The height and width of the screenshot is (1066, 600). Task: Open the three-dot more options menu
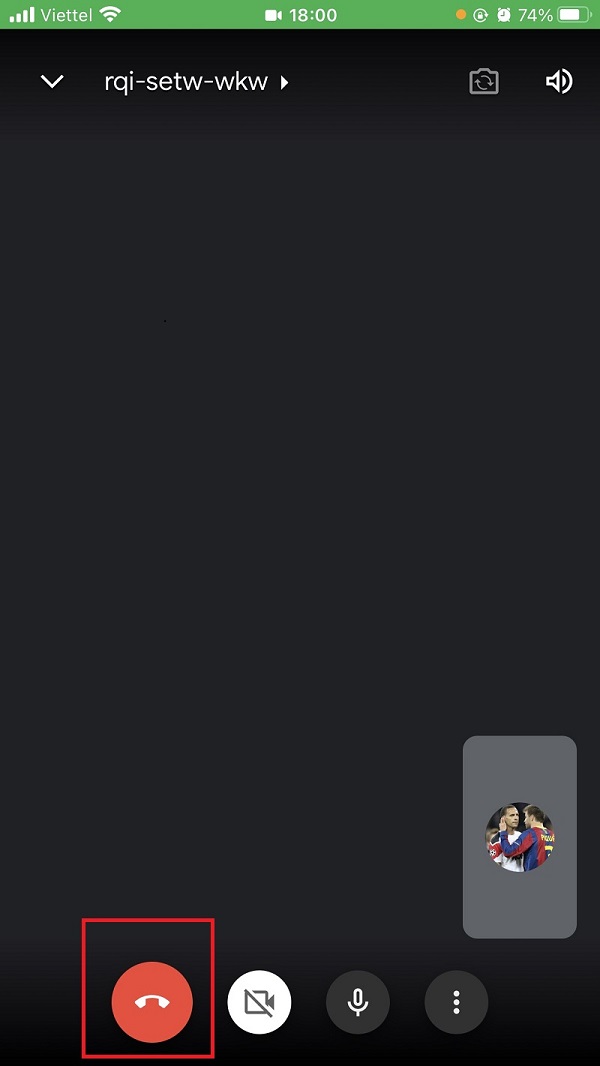click(456, 1002)
